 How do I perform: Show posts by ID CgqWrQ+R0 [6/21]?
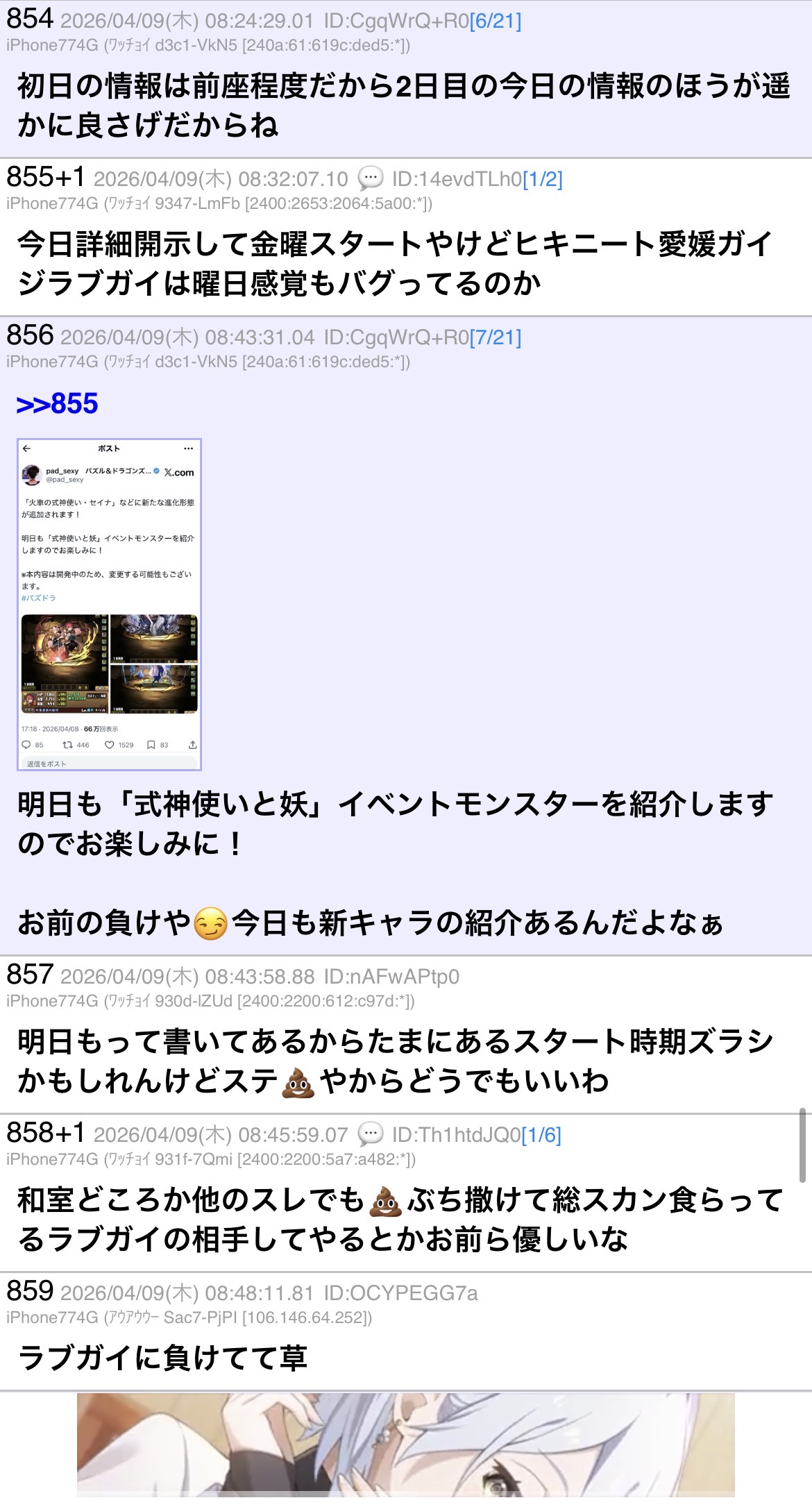coord(495,21)
